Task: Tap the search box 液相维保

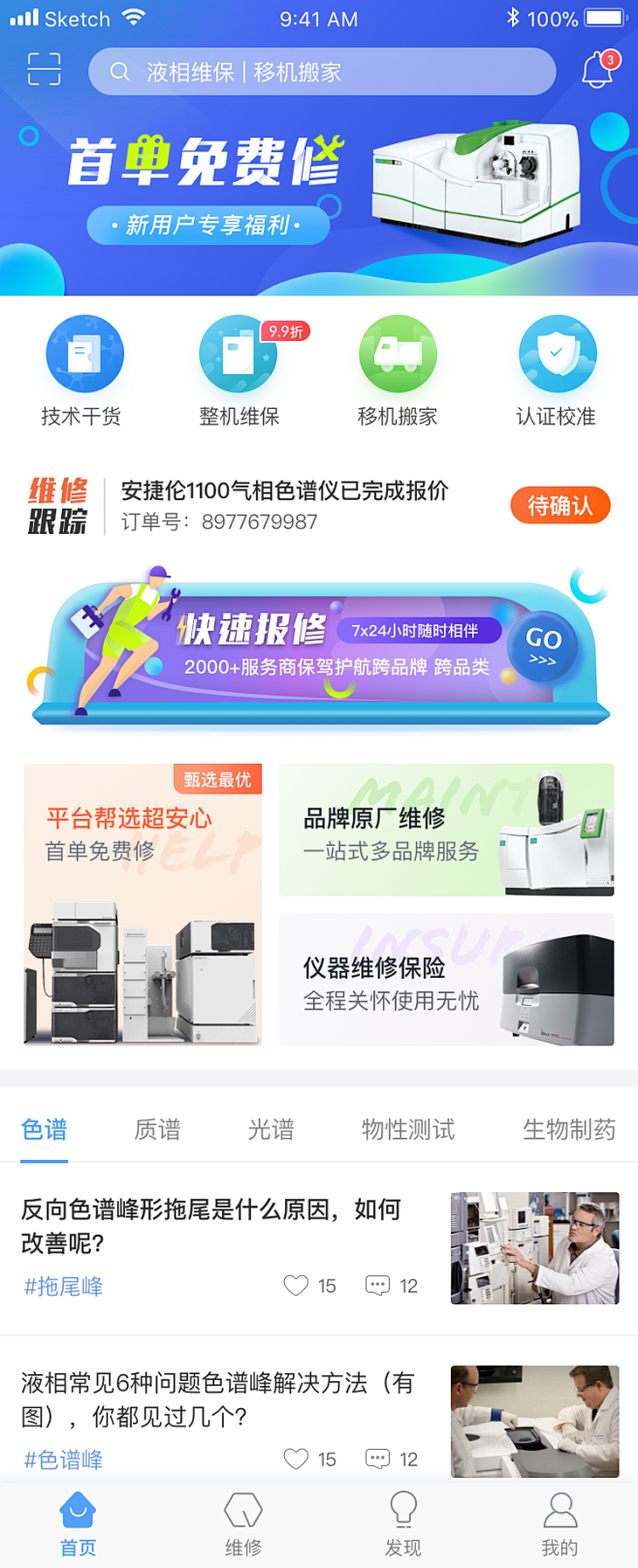Action: pyautogui.click(x=322, y=72)
